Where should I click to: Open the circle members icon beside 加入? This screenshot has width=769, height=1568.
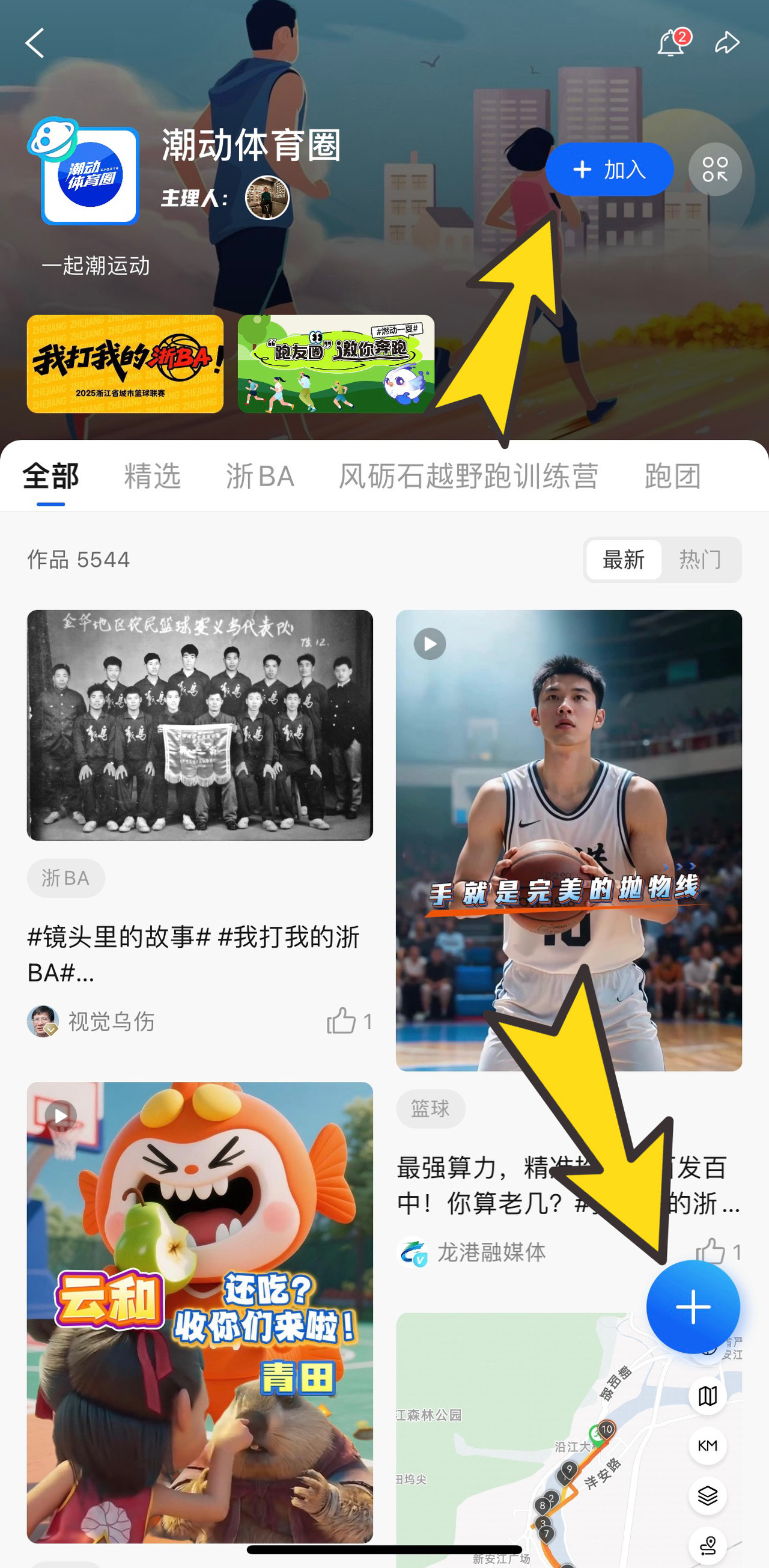(x=714, y=169)
